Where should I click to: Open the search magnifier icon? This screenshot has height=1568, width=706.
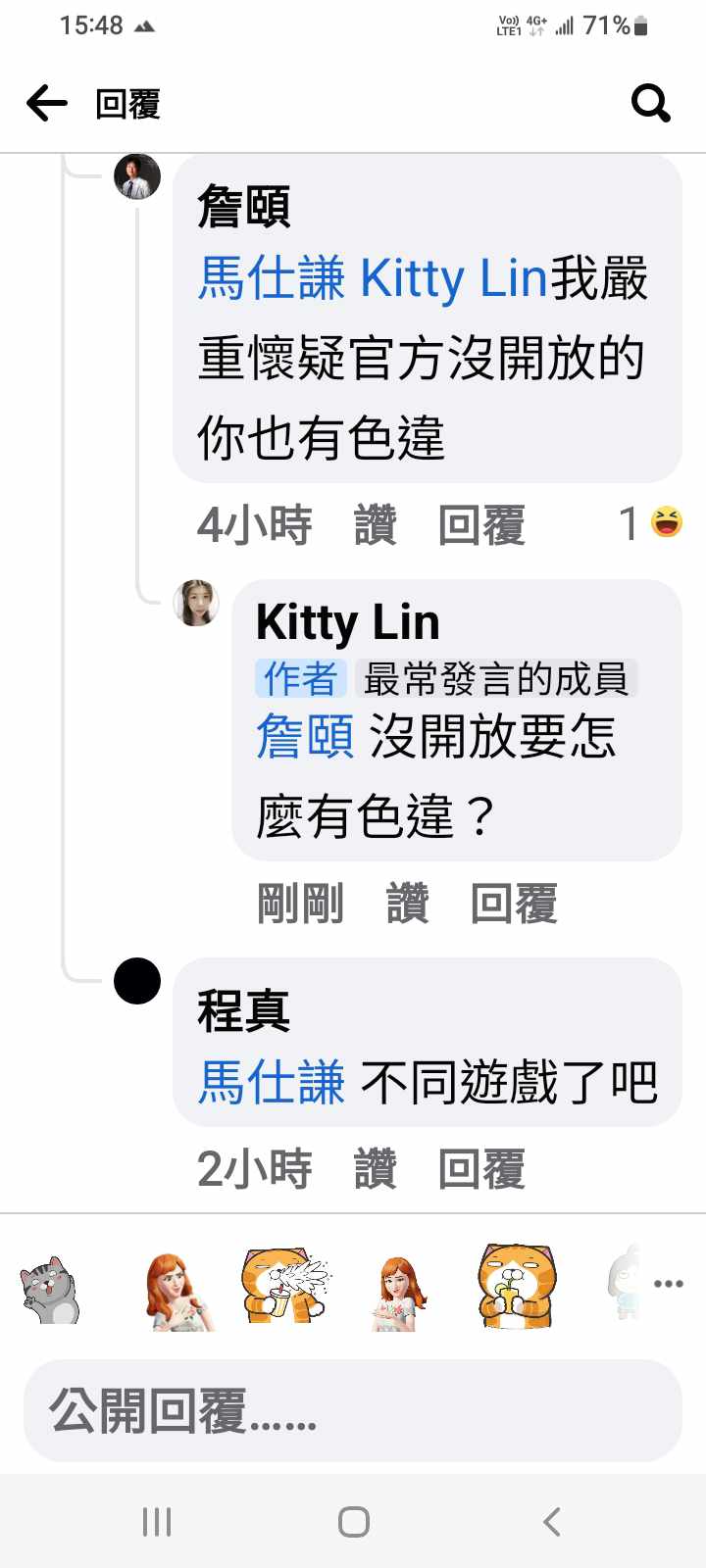650,103
